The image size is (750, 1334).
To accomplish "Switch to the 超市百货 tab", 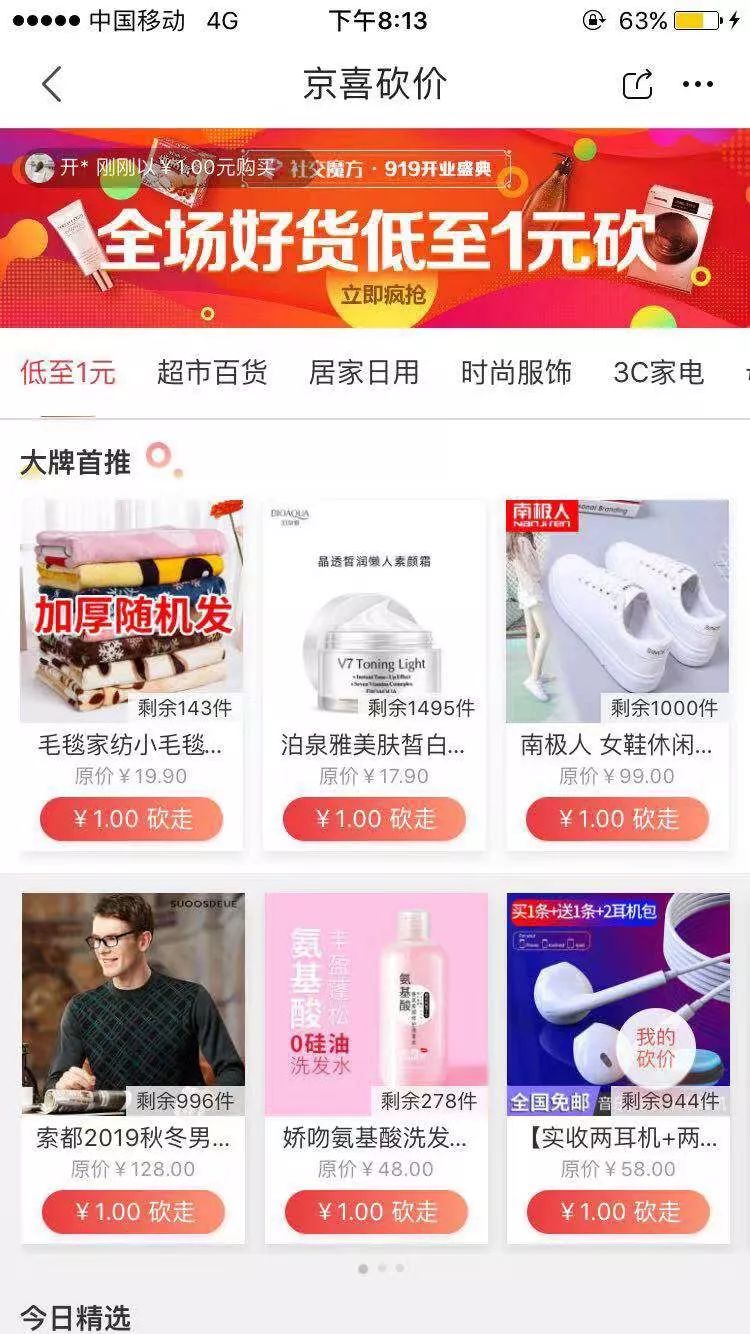I will [212, 373].
